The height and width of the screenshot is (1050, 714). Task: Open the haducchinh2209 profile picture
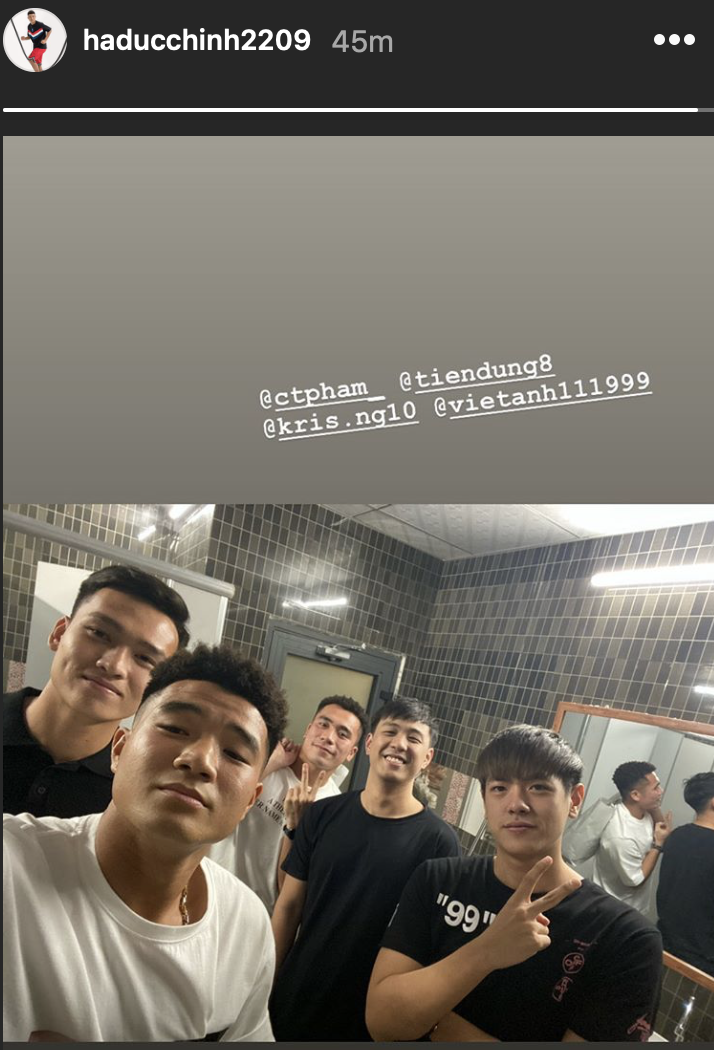35,41
